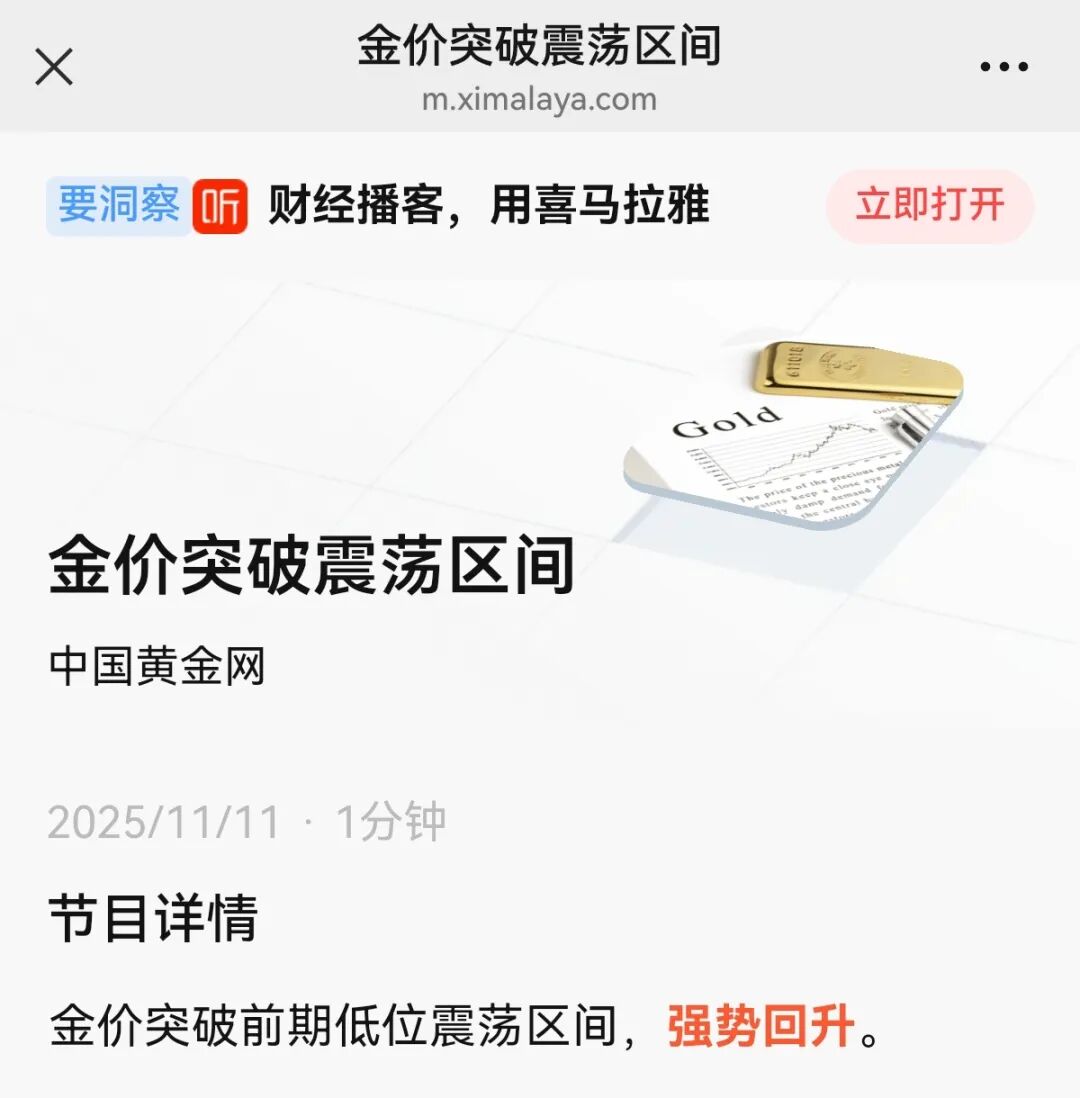Open the 中国黄金网 channel
This screenshot has height=1098, width=1080.
point(157,667)
